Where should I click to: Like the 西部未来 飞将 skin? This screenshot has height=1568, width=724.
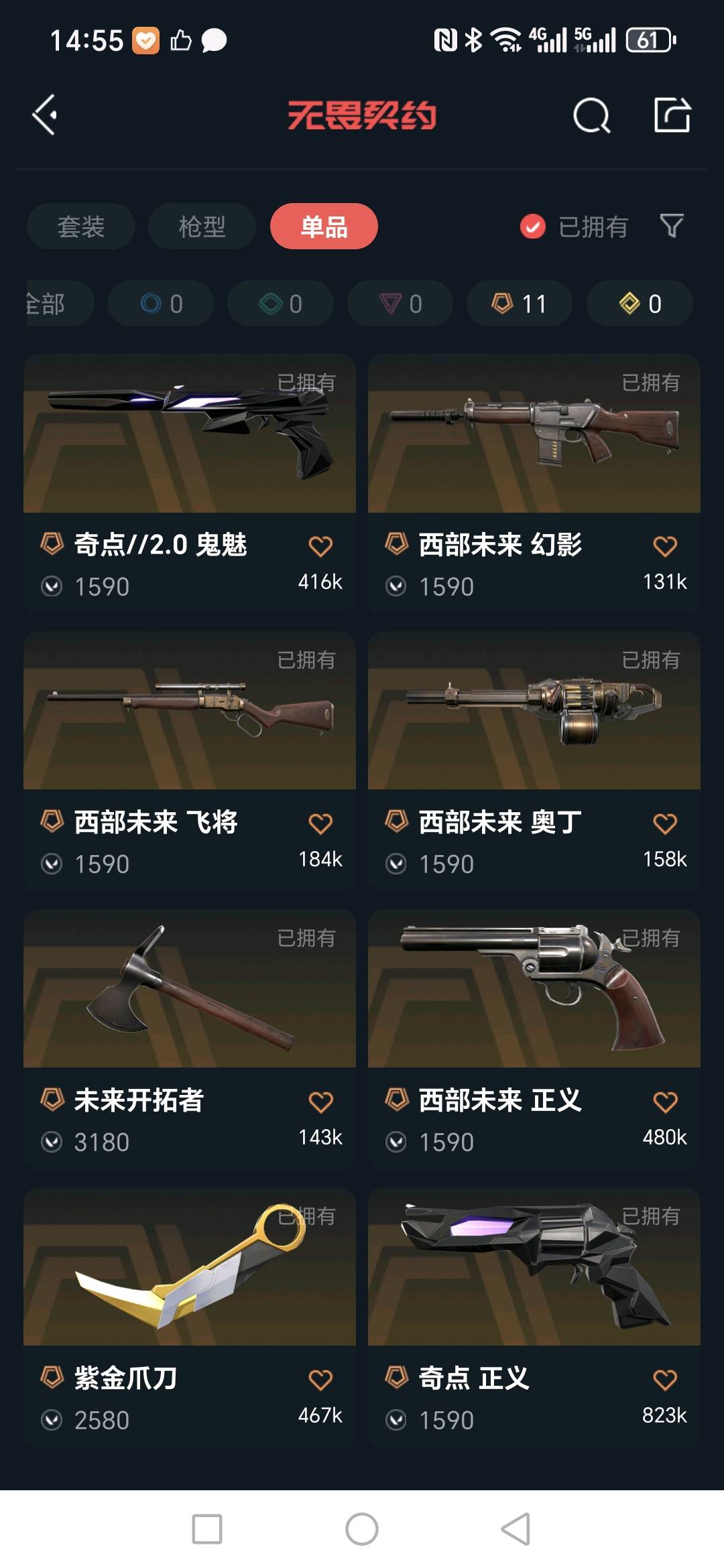tap(320, 824)
